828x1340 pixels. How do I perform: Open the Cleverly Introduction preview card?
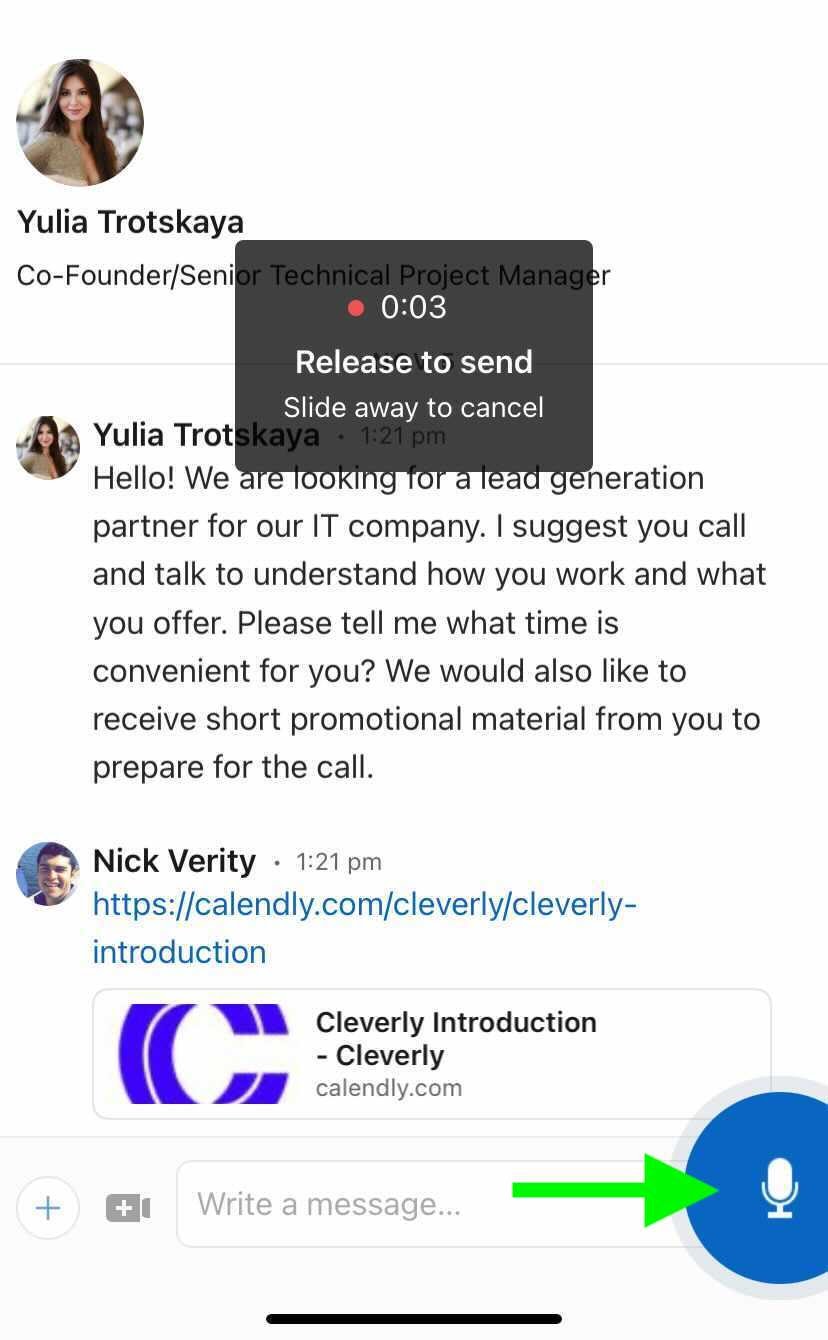pos(431,1054)
